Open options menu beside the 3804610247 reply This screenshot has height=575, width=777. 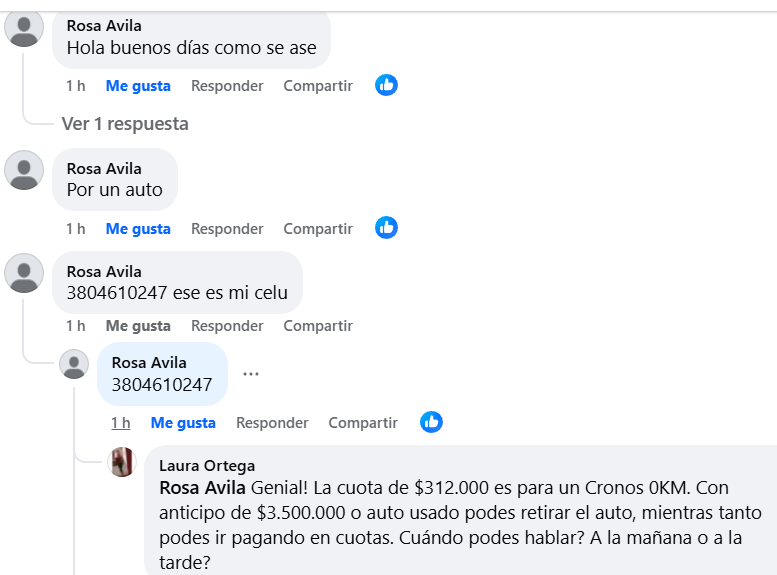click(x=251, y=374)
